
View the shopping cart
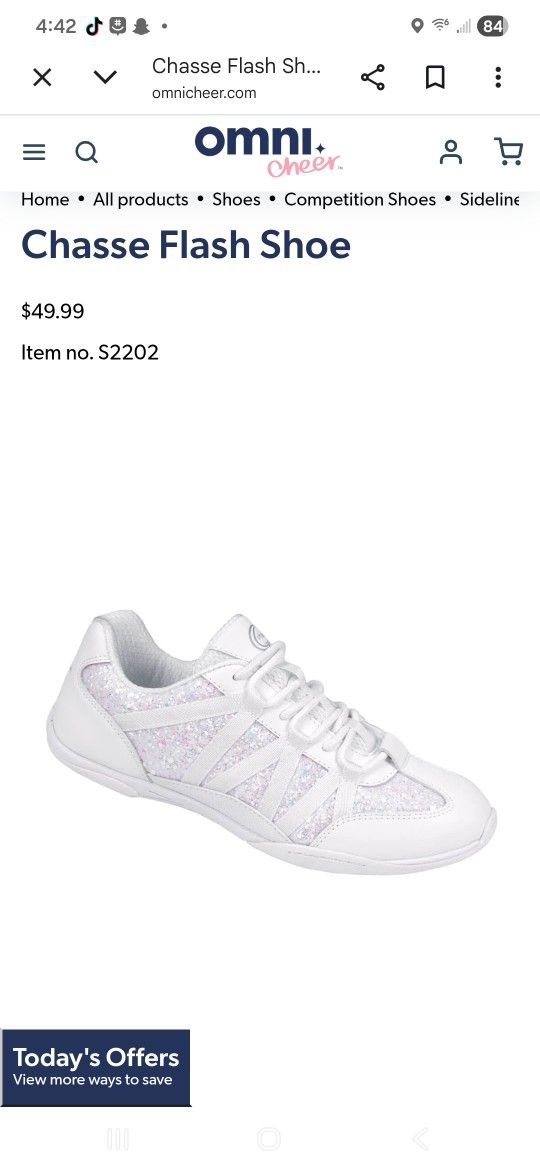click(509, 151)
